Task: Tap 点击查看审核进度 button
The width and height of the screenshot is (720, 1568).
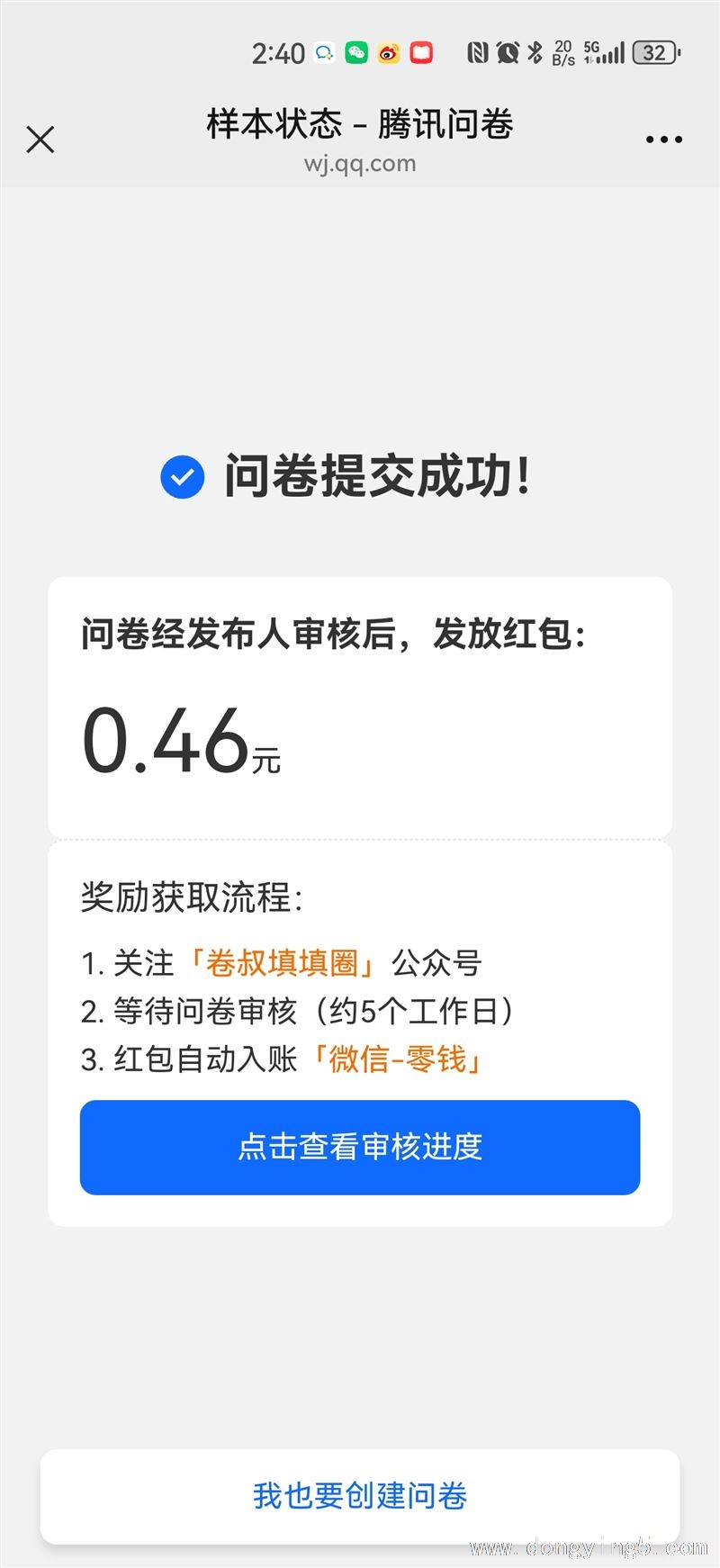Action: click(x=360, y=1147)
